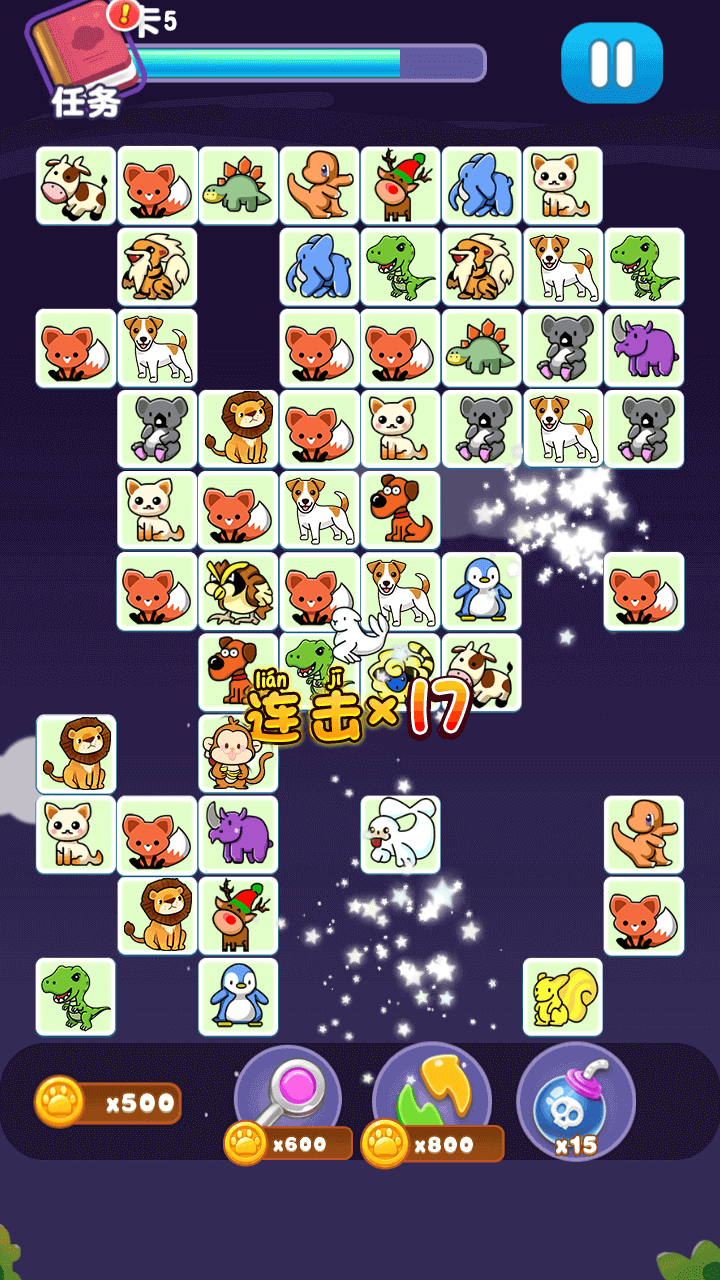The image size is (720, 1280).
Task: Select the orange charmander tile on the right side
Action: (644, 835)
